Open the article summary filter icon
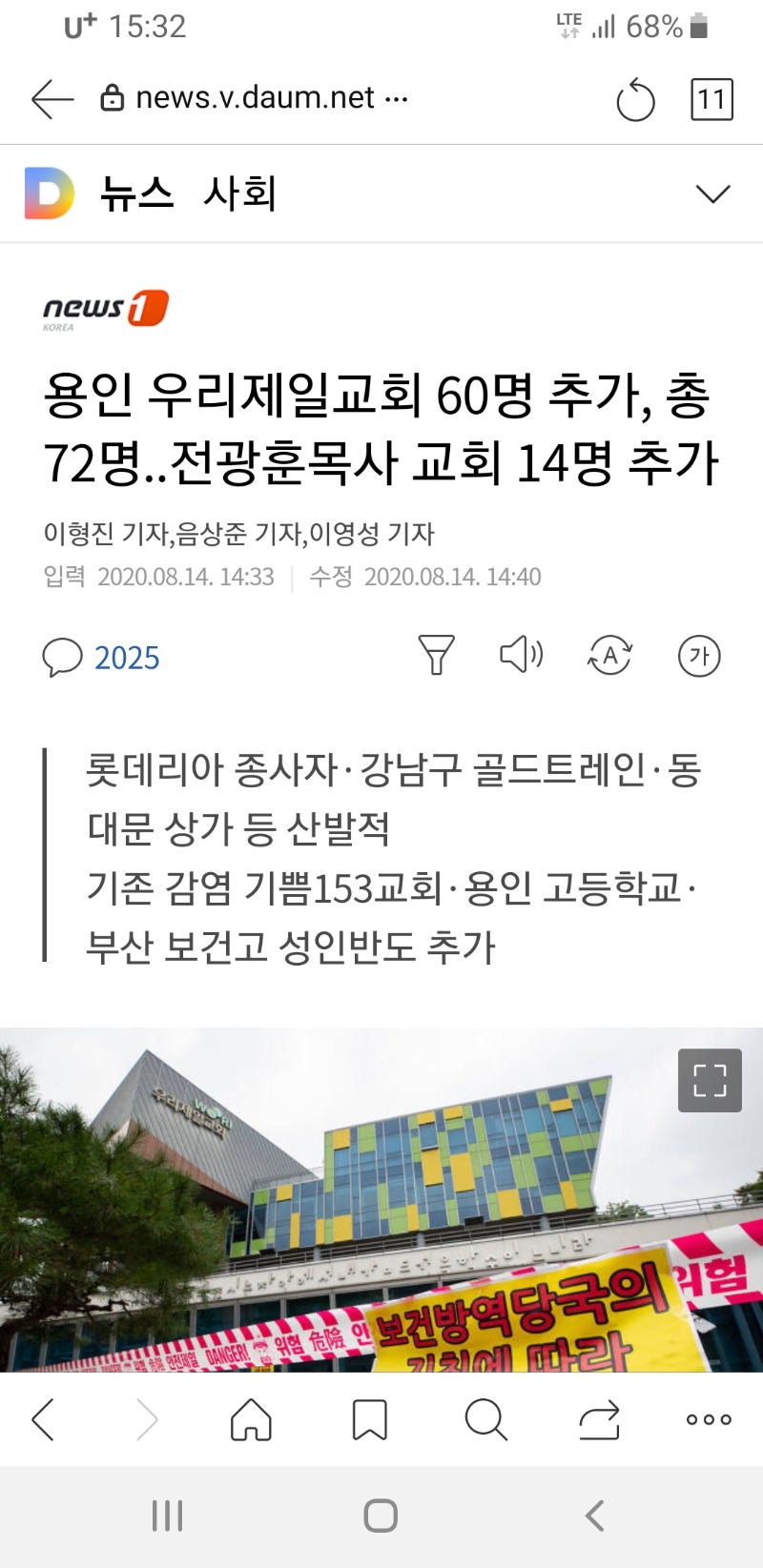 (x=436, y=656)
